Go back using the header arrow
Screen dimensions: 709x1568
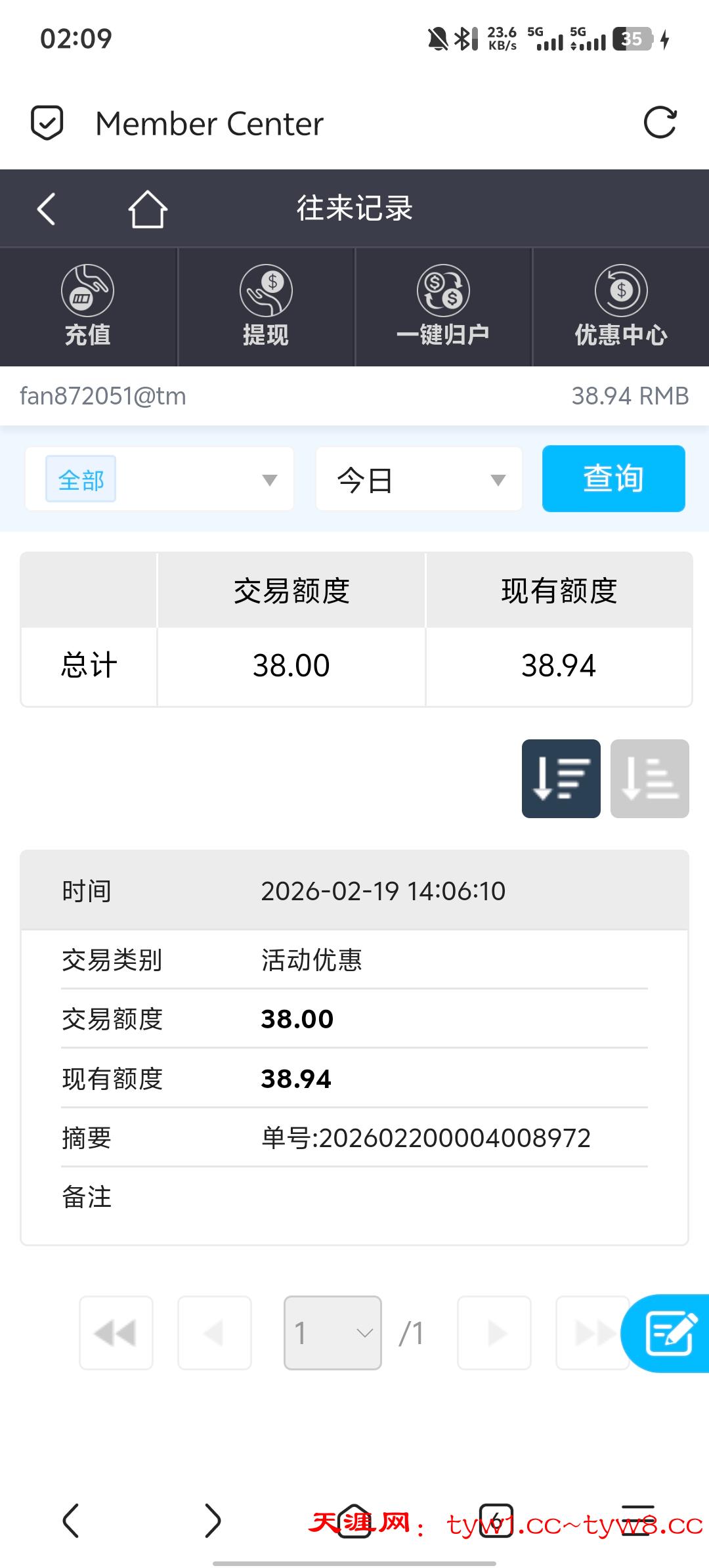tap(47, 209)
